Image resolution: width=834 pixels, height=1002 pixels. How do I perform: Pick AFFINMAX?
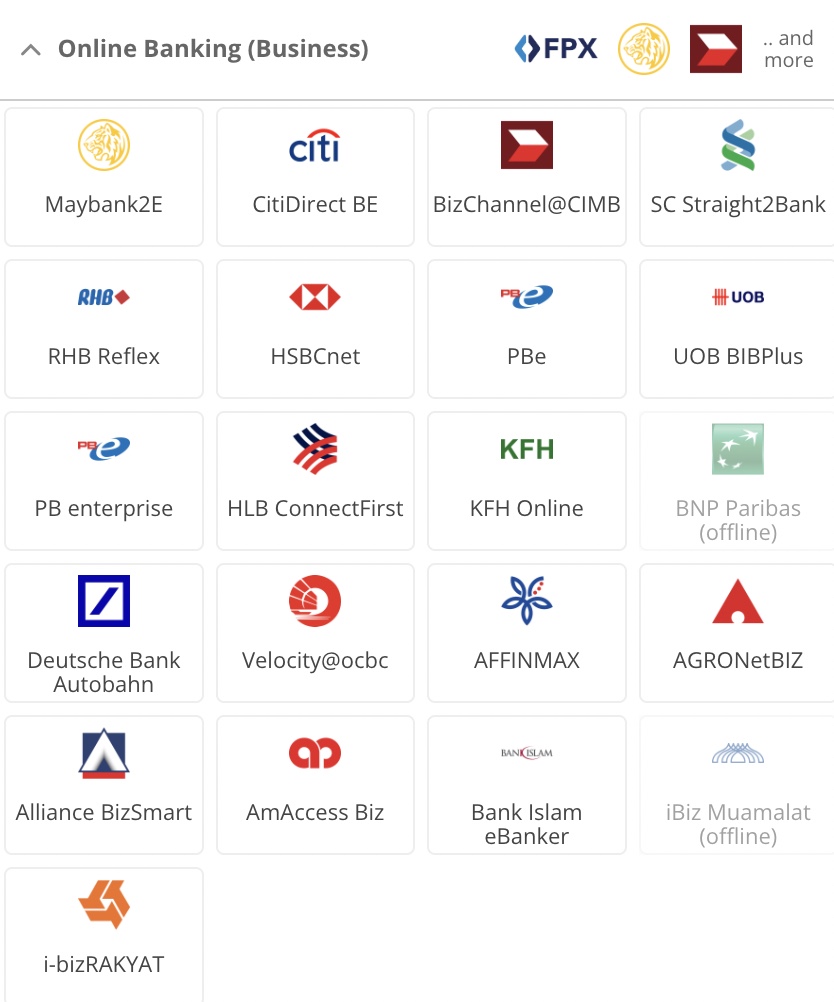point(527,633)
